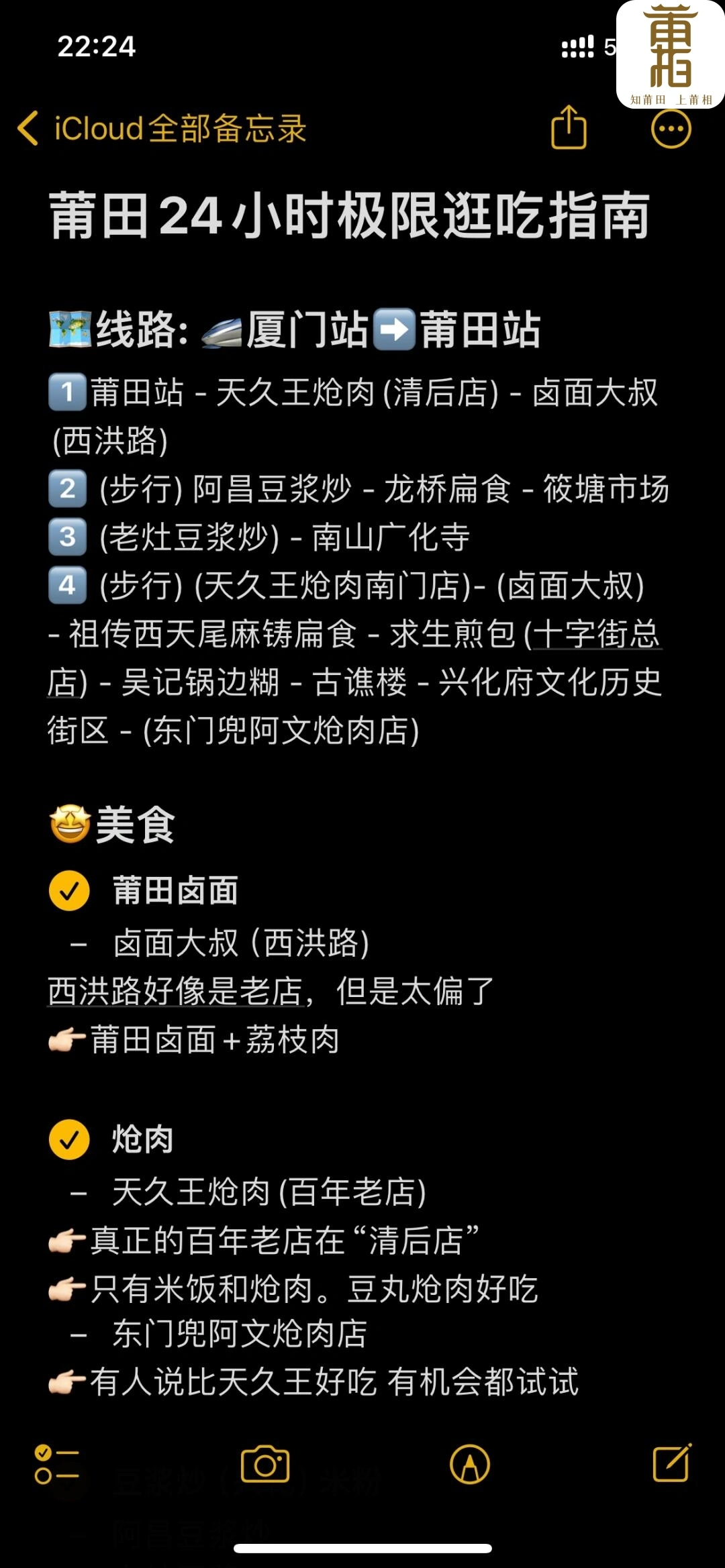
Task: Uncheck the 炝肉 checklist item
Action: point(69,1140)
